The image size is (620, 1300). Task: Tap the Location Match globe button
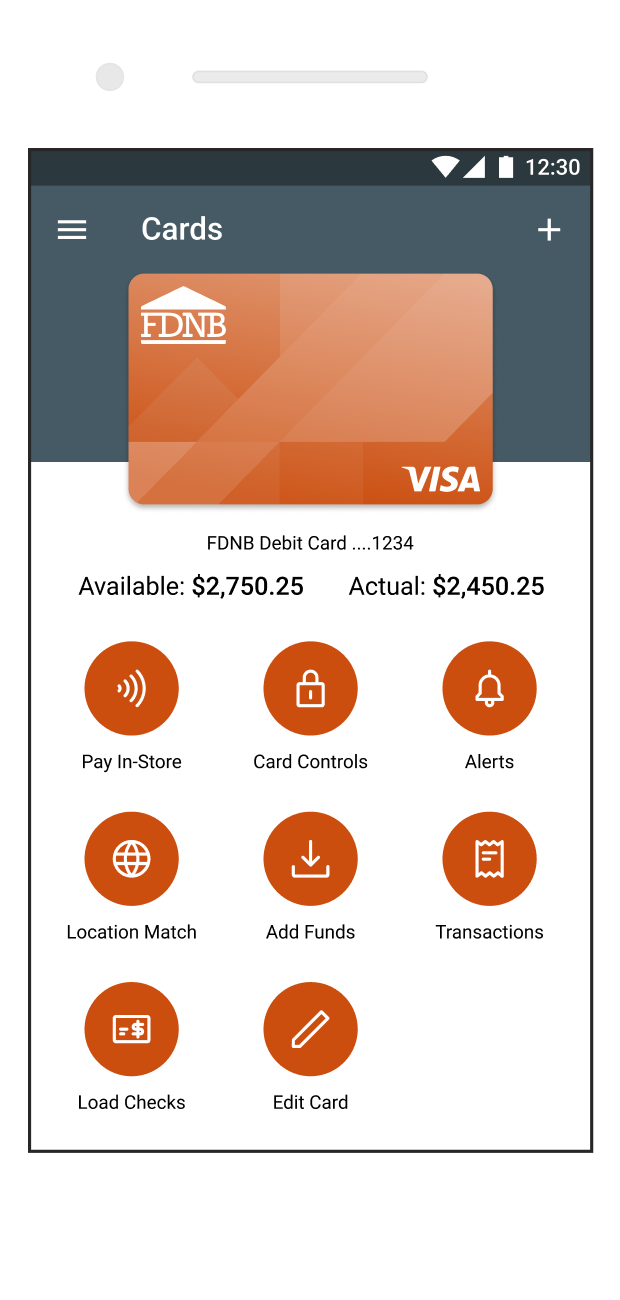point(131,859)
